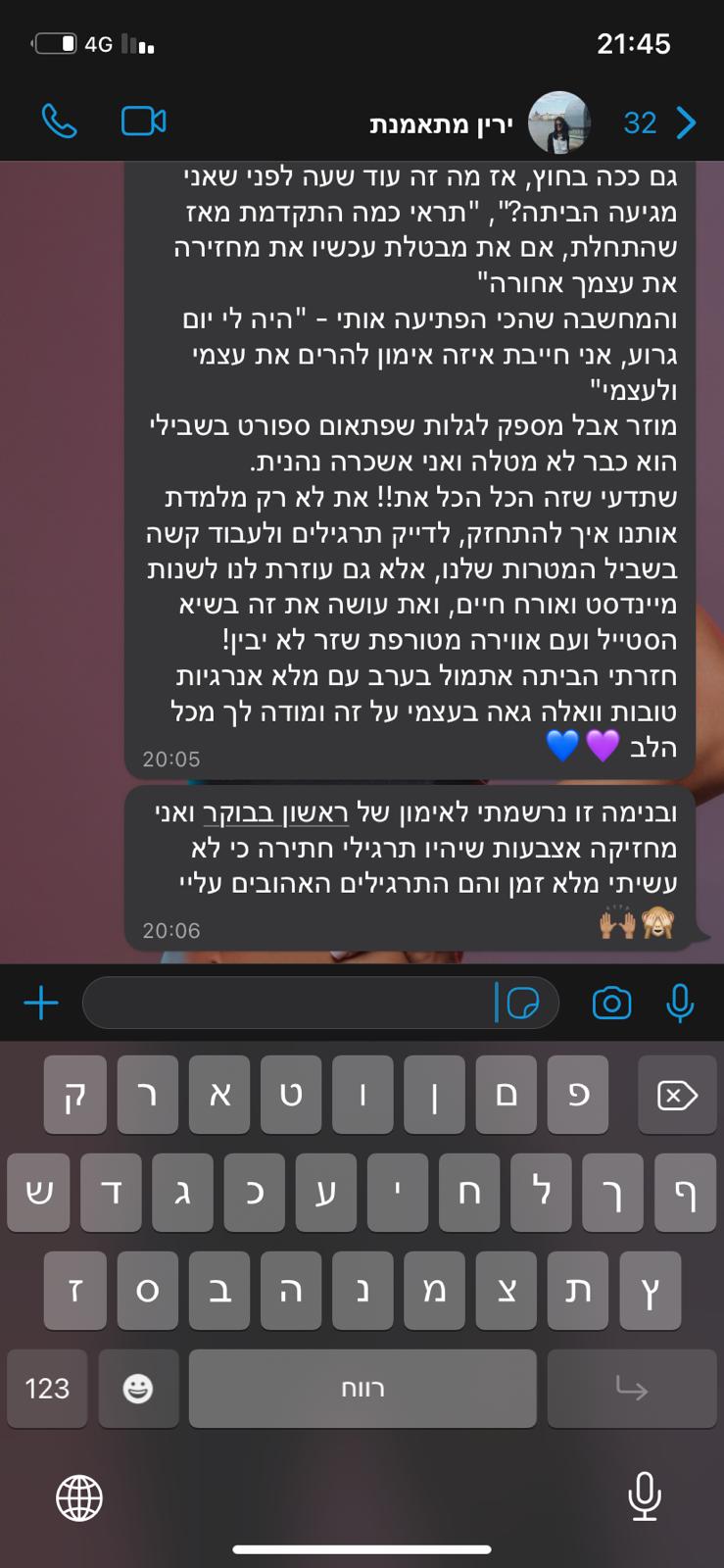Hit the keyboard backspace key
Viewport: 724px width, 1568px height.
point(677,1095)
